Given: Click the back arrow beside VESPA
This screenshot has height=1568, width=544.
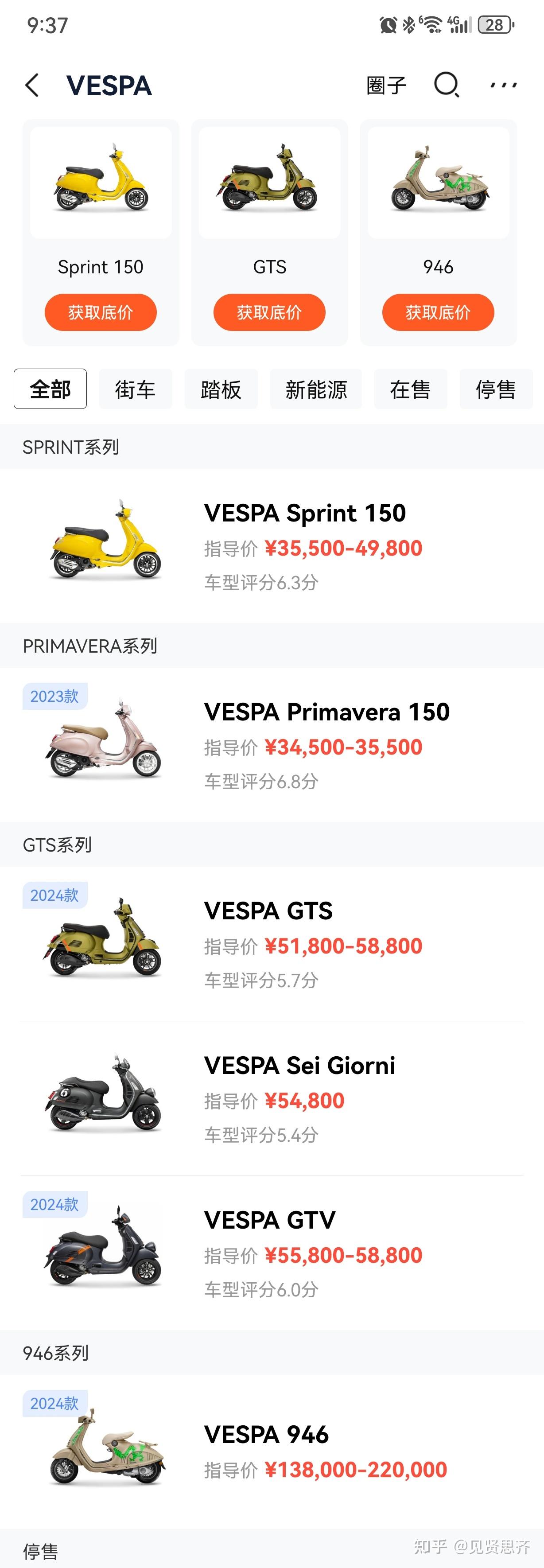Looking at the screenshot, I should pyautogui.click(x=33, y=85).
